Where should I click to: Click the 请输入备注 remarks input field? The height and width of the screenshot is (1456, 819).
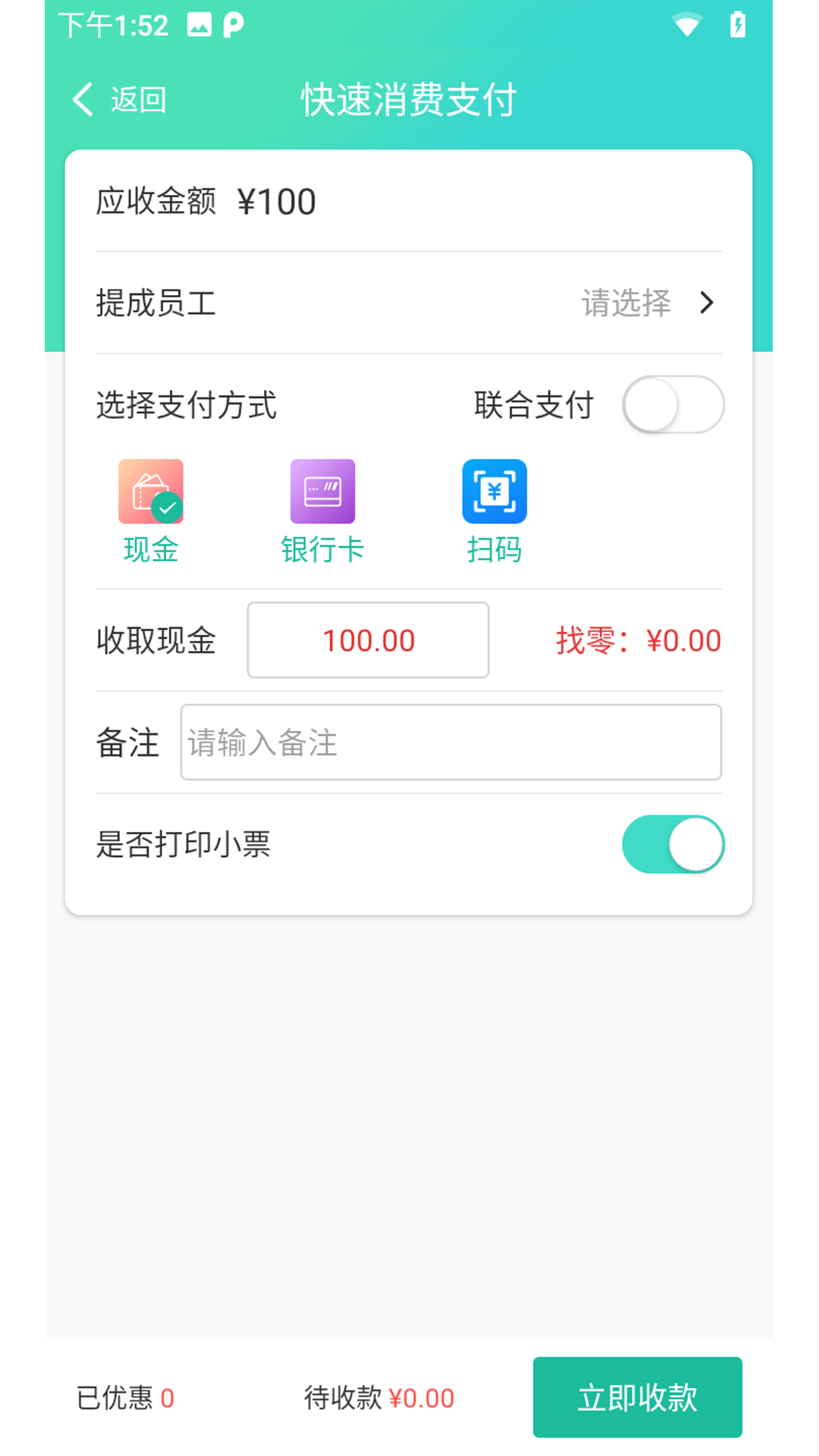point(450,742)
